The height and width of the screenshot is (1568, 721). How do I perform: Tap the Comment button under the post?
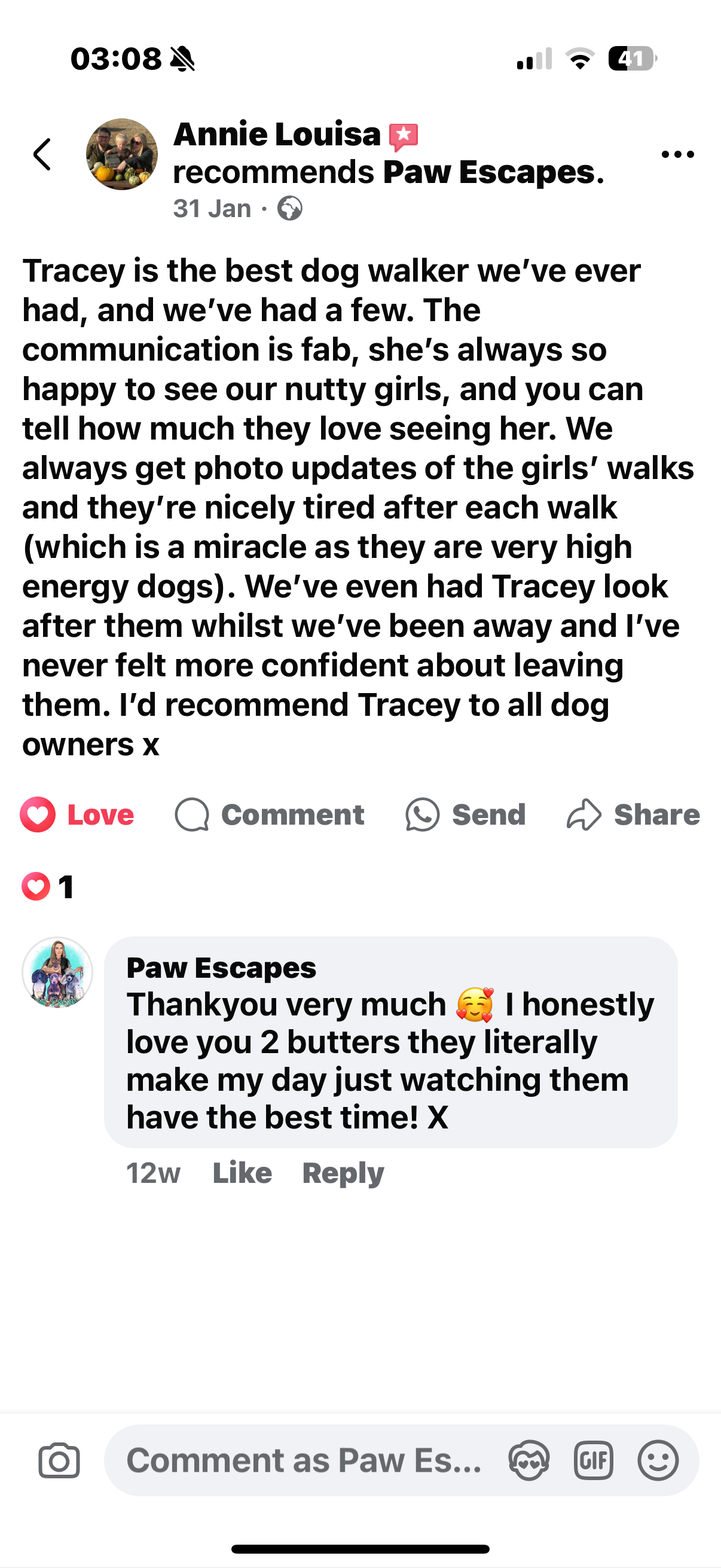pyautogui.click(x=270, y=814)
